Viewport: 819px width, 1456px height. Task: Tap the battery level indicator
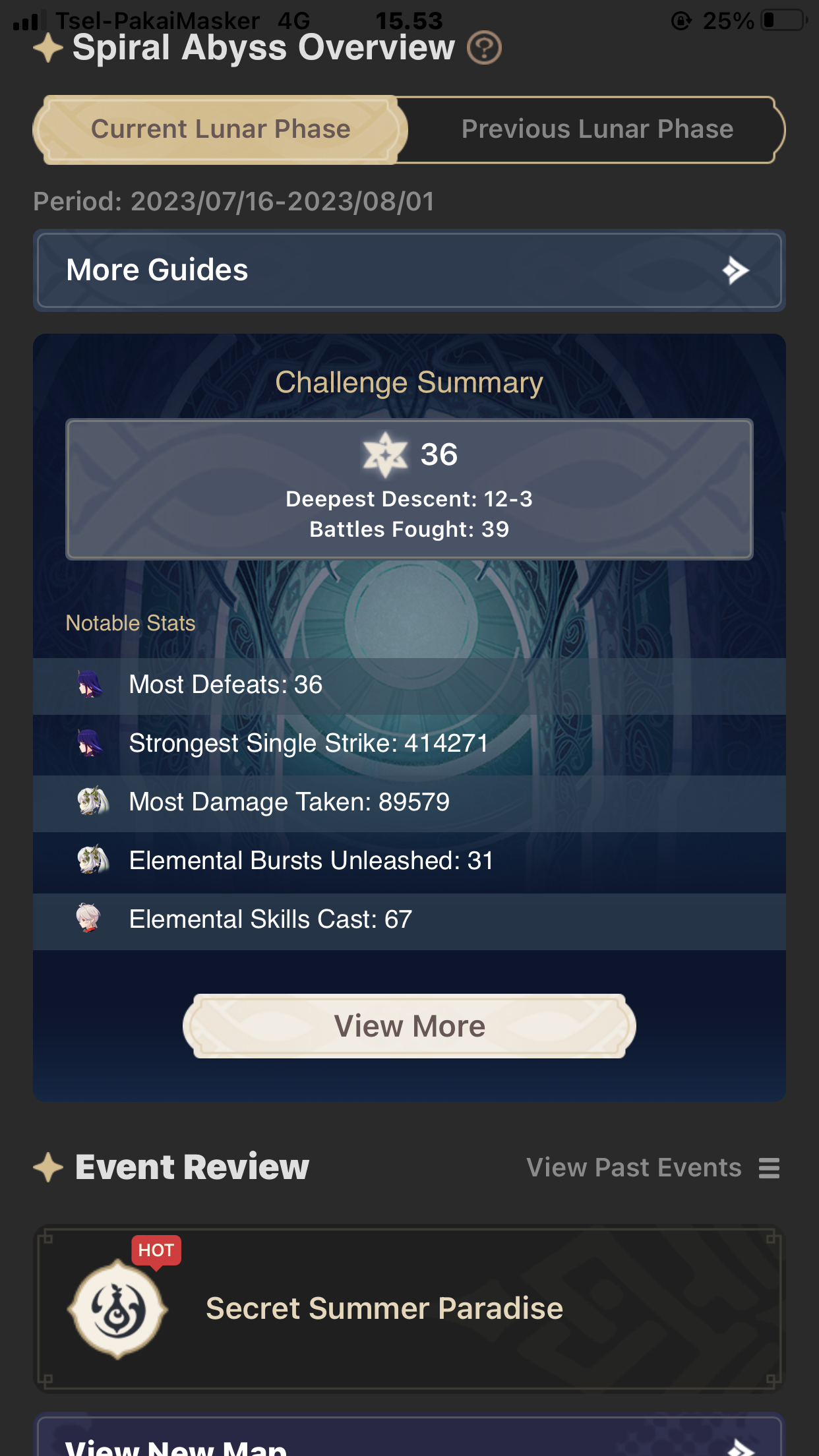click(781, 20)
